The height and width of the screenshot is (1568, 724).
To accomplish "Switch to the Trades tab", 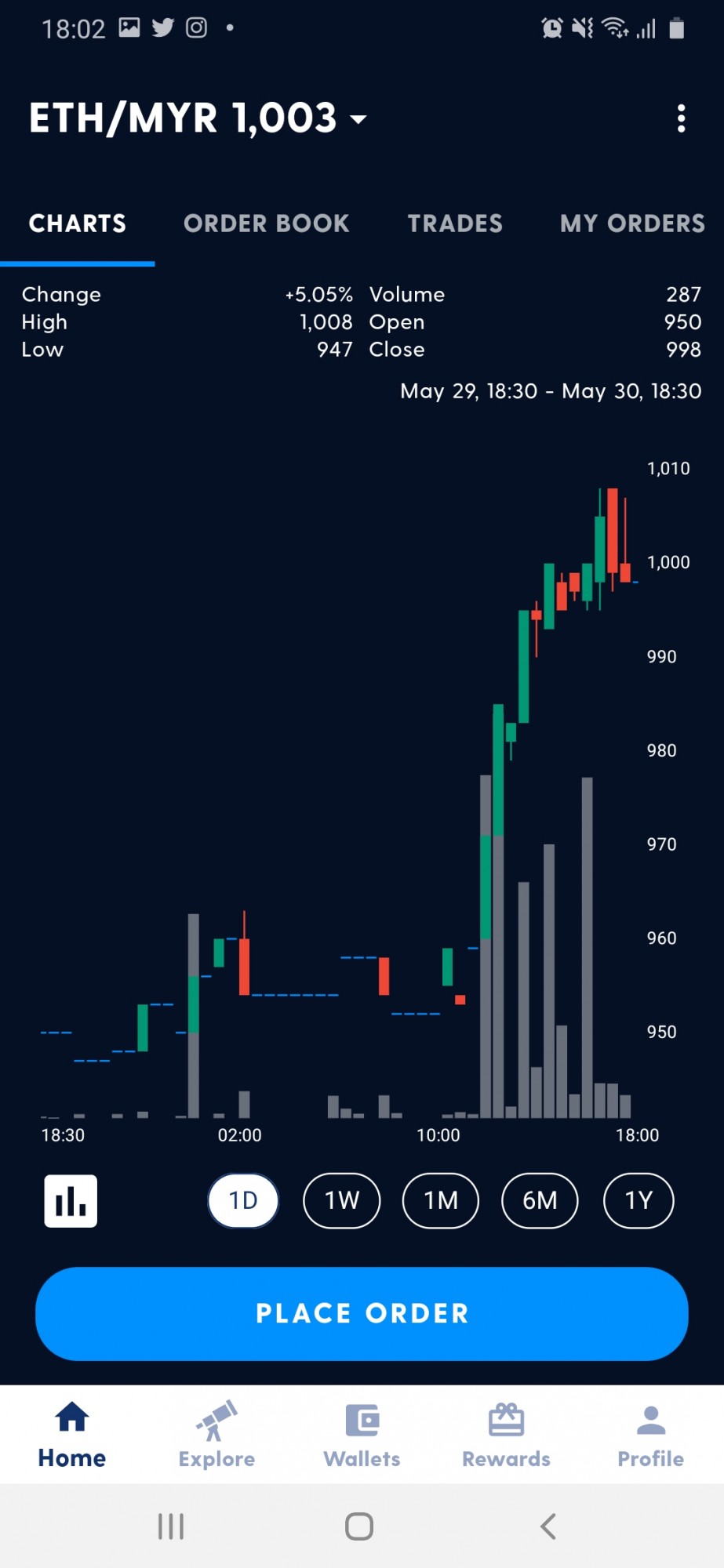I will [x=455, y=223].
